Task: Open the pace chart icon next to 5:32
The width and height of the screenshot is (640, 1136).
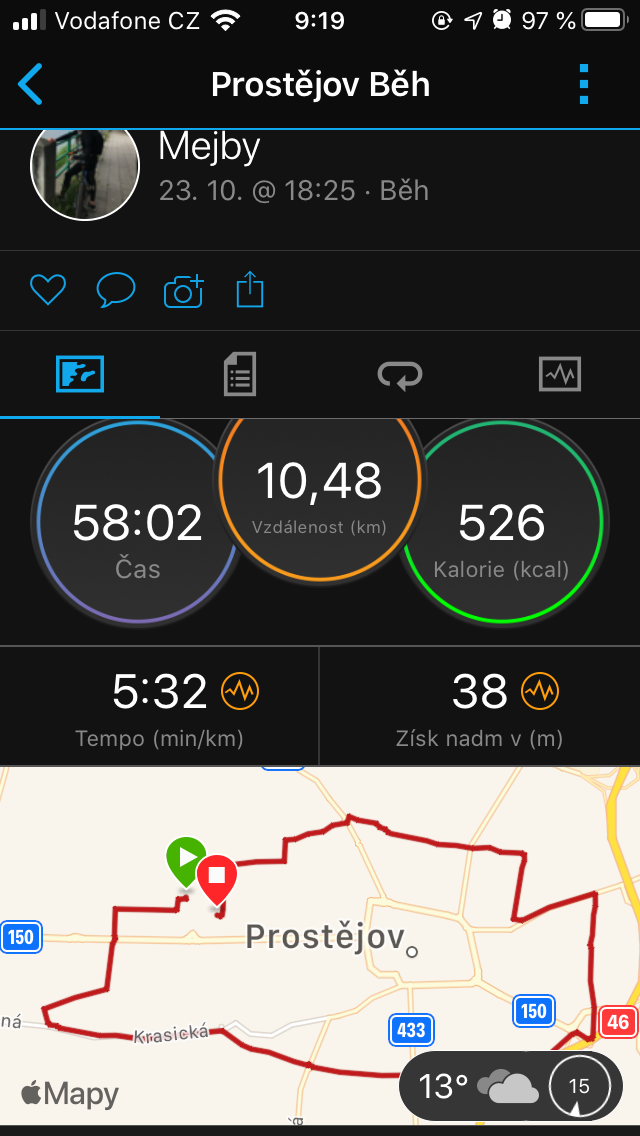Action: (240, 691)
